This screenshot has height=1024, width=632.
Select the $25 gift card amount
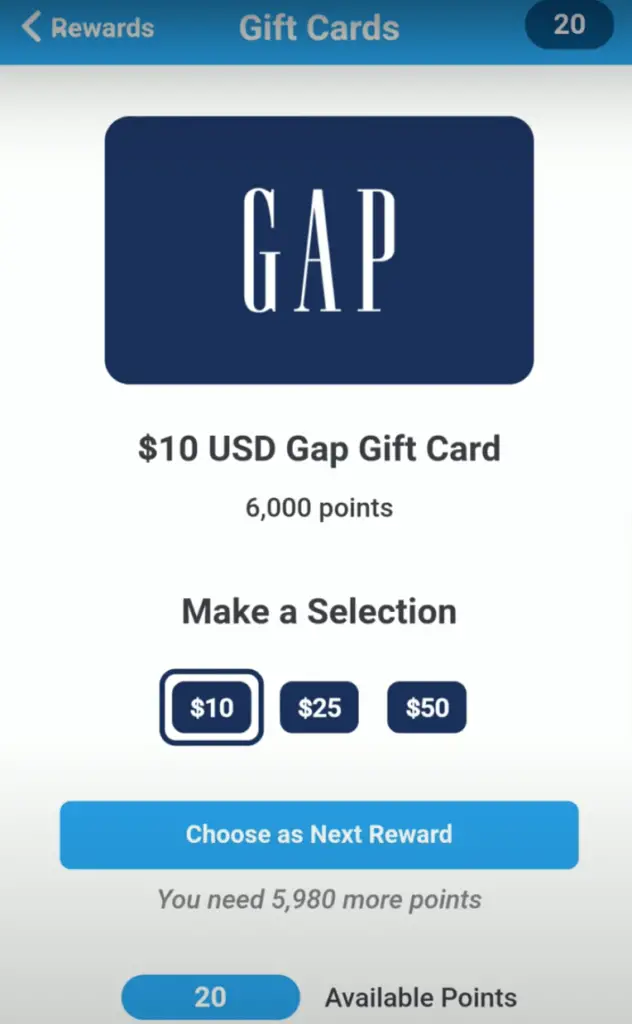click(319, 708)
